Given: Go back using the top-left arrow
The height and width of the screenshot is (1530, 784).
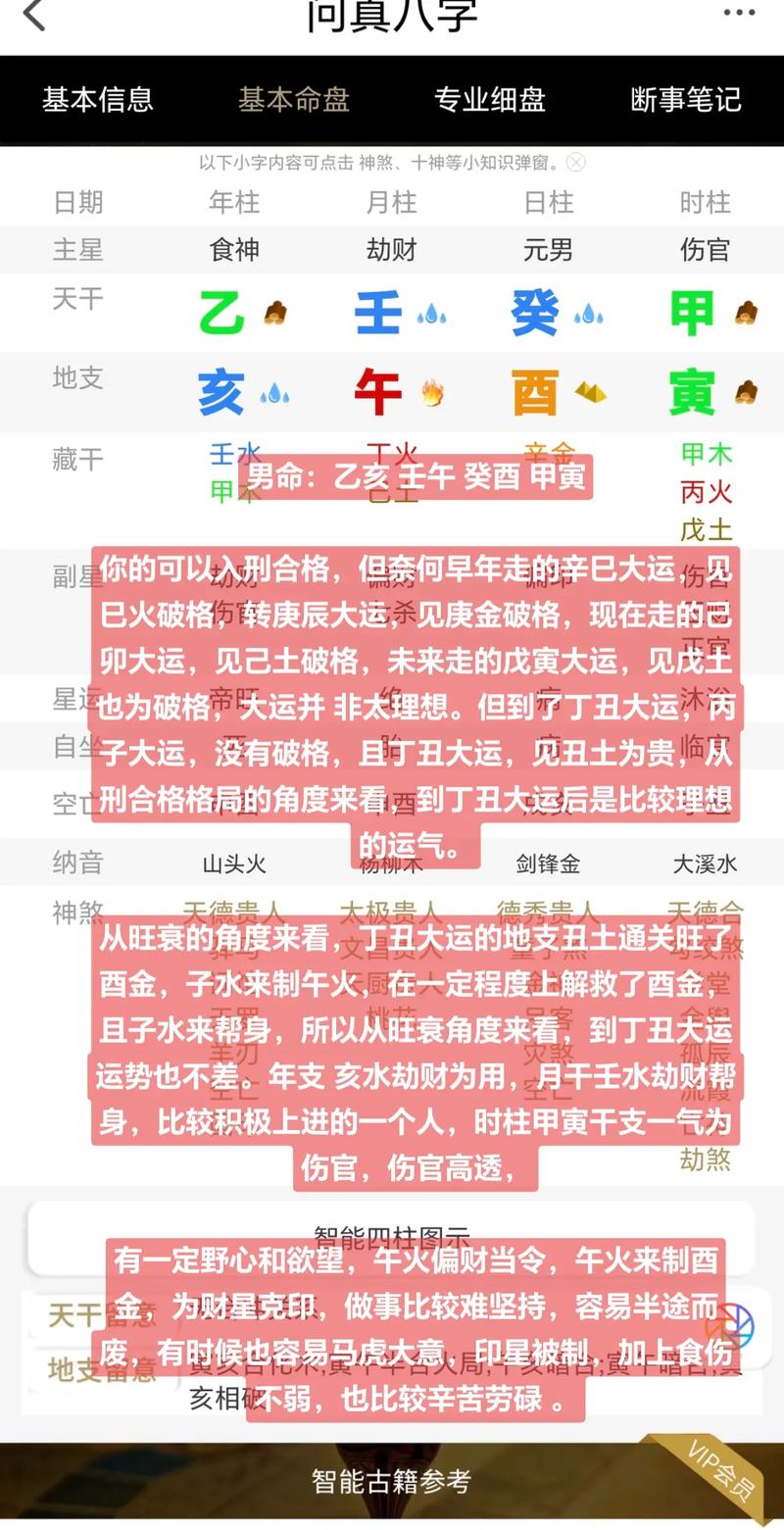Looking at the screenshot, I should pos(34,15).
